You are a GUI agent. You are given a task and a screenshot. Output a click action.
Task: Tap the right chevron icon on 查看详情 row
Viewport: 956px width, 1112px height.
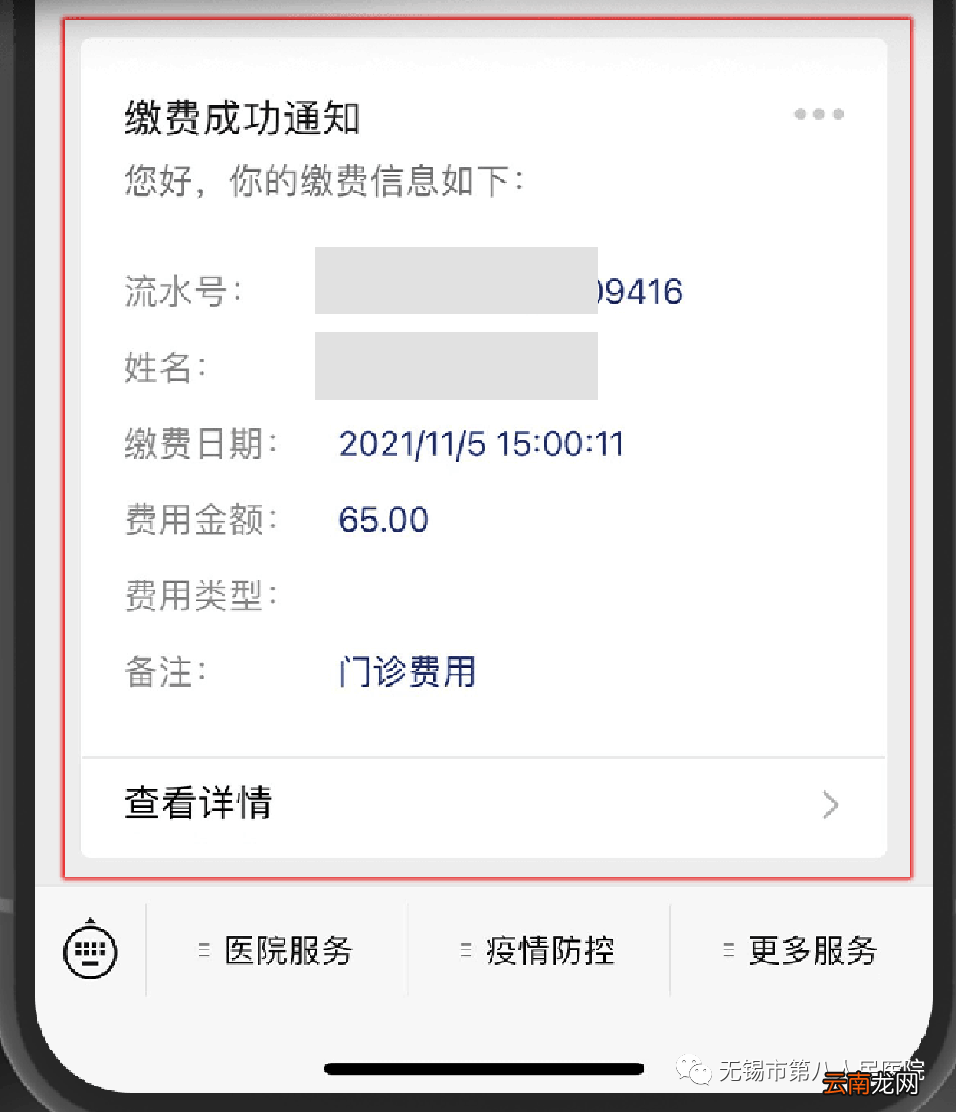pos(828,806)
